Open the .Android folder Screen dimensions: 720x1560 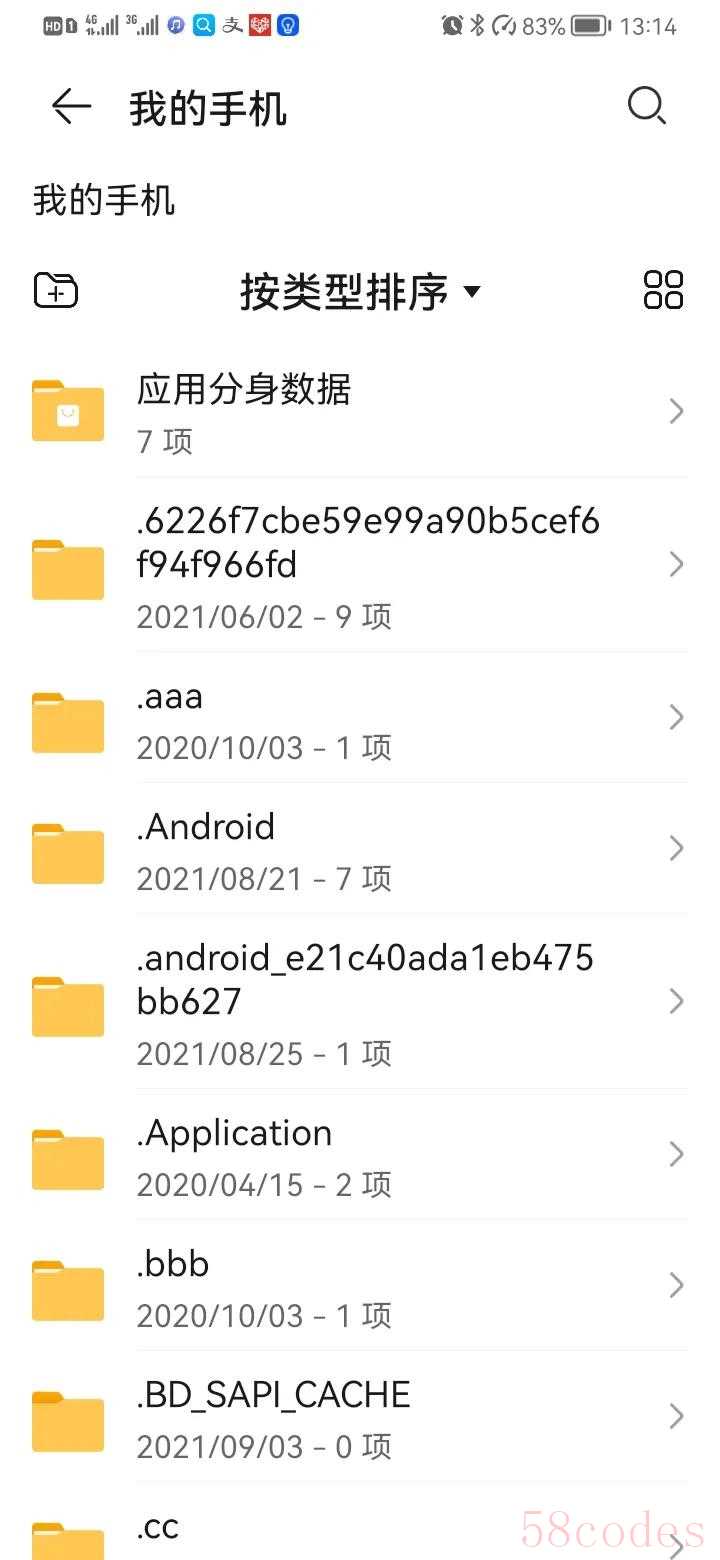click(x=360, y=849)
